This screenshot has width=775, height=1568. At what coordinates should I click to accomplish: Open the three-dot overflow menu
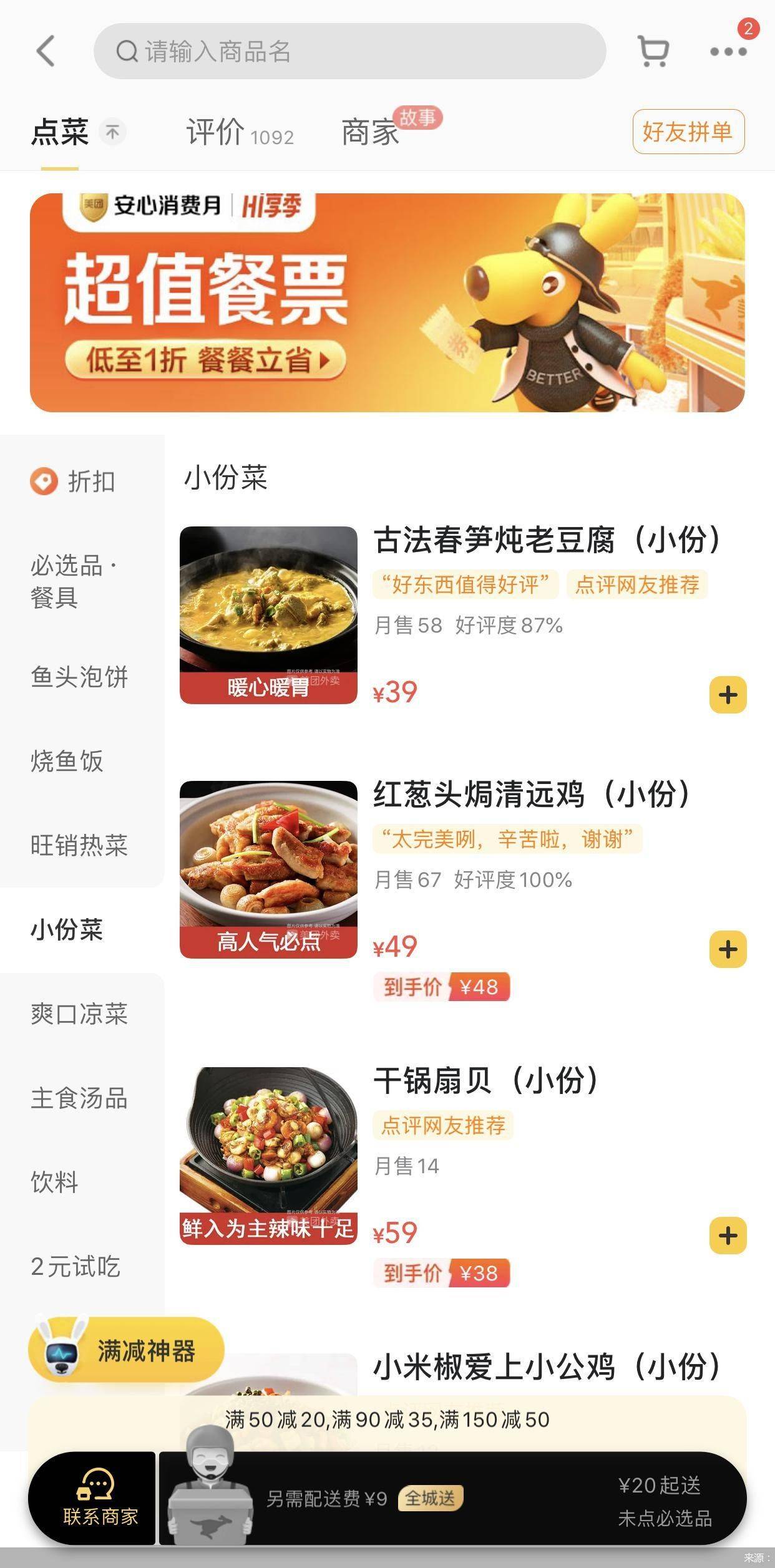(728, 52)
